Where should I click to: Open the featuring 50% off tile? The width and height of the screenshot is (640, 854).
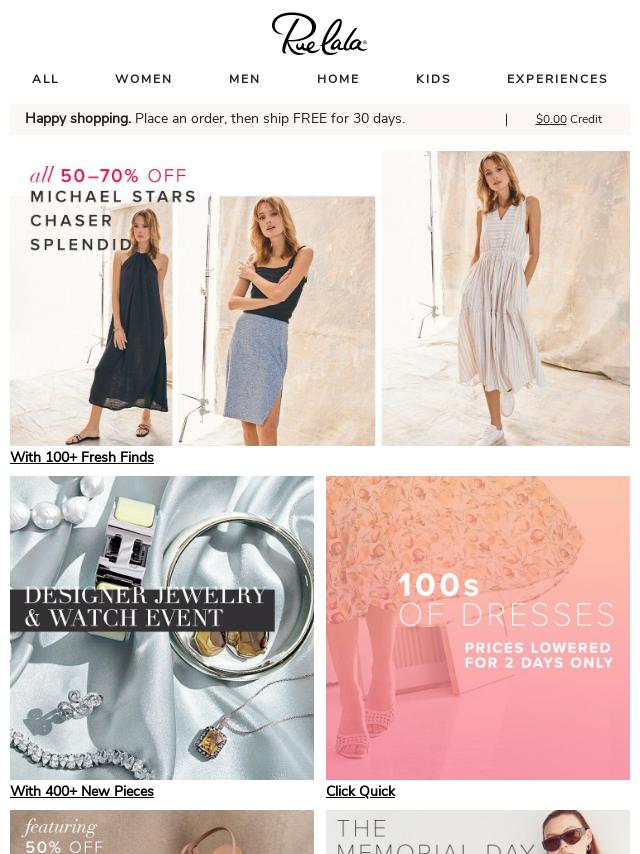pos(162,832)
